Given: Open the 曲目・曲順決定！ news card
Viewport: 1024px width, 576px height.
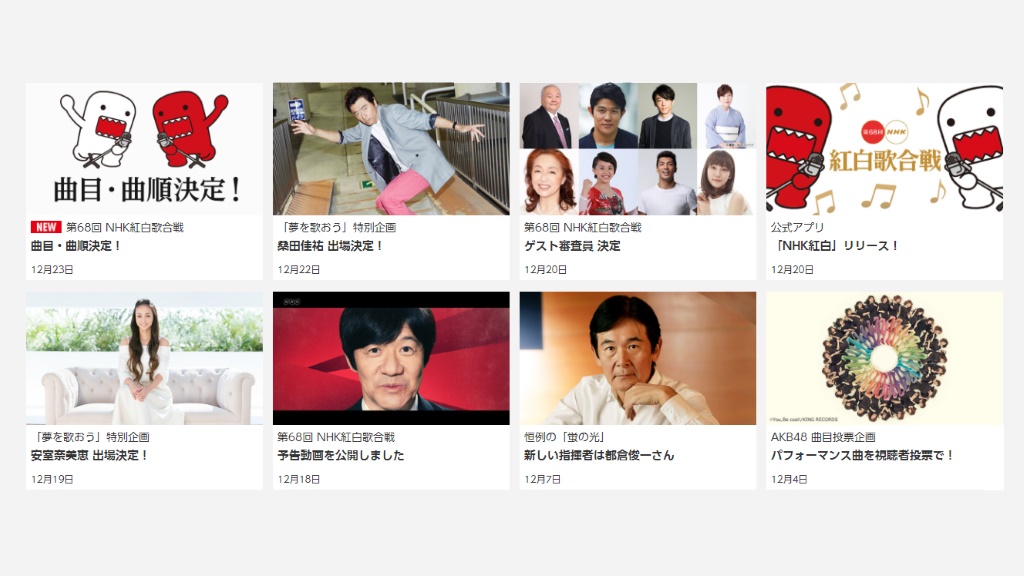Looking at the screenshot, I should pyautogui.click(x=143, y=181).
